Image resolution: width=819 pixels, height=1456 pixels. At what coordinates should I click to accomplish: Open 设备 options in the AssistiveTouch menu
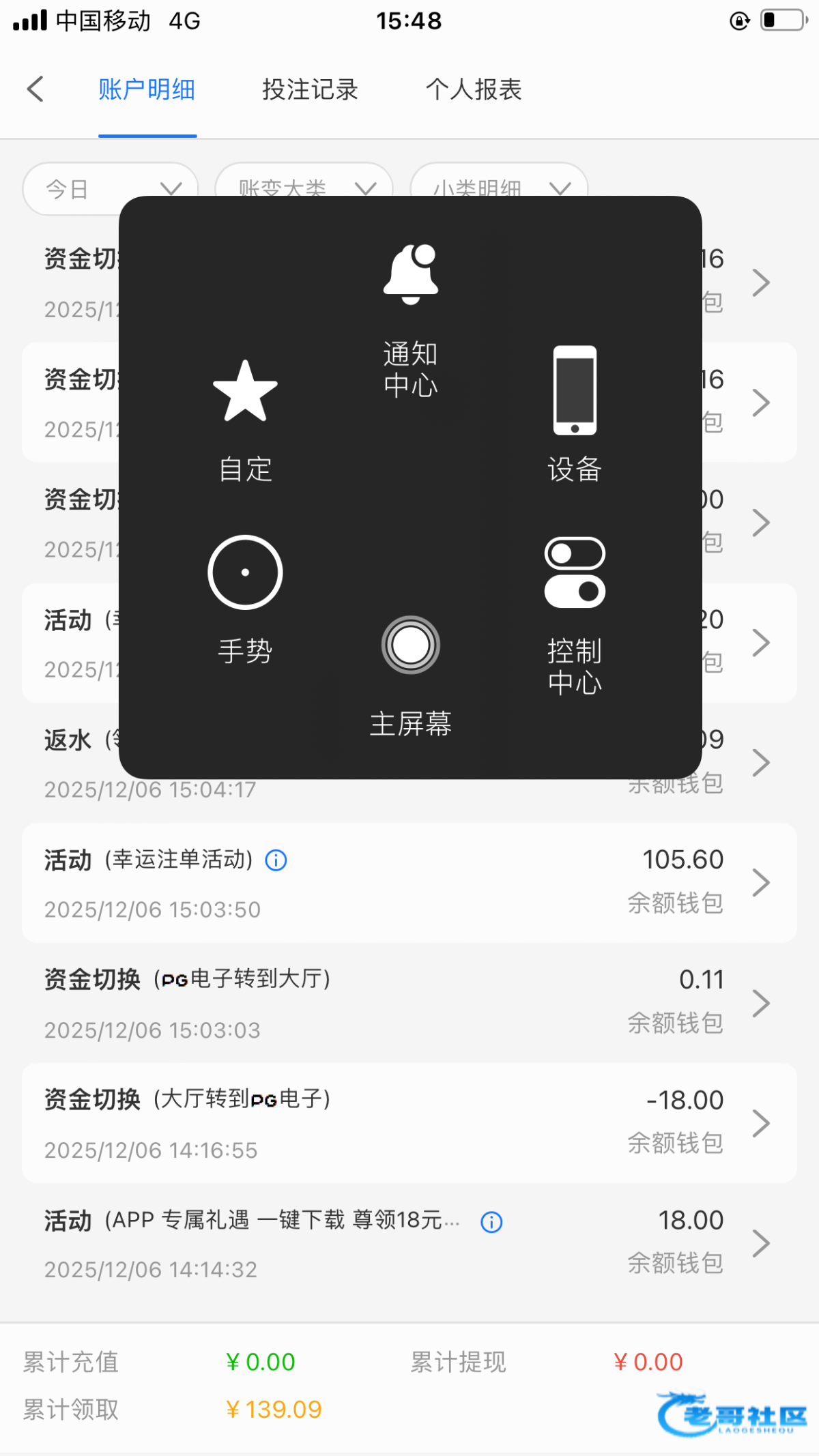coord(574,413)
